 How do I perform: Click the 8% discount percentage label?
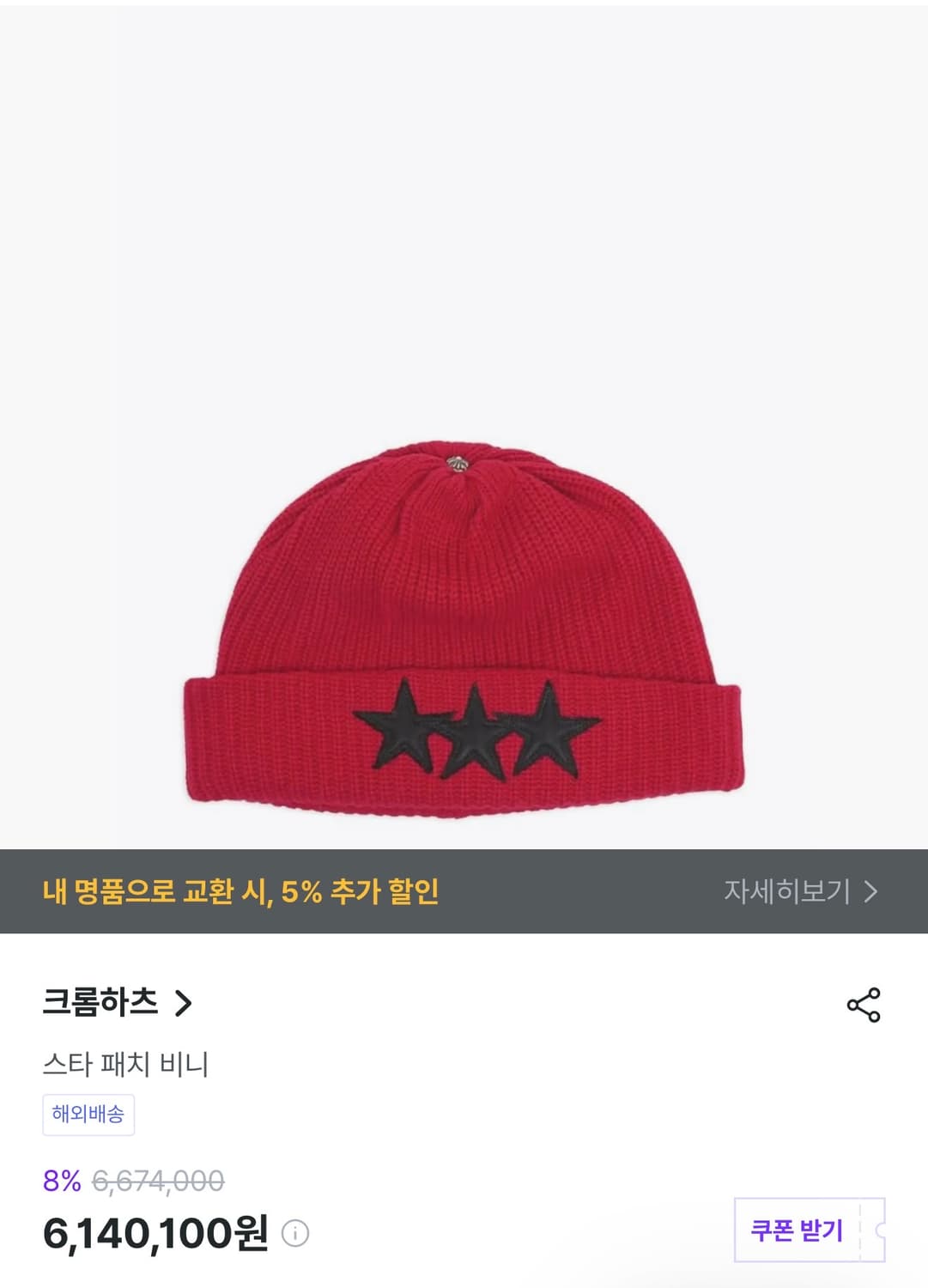point(60,1182)
